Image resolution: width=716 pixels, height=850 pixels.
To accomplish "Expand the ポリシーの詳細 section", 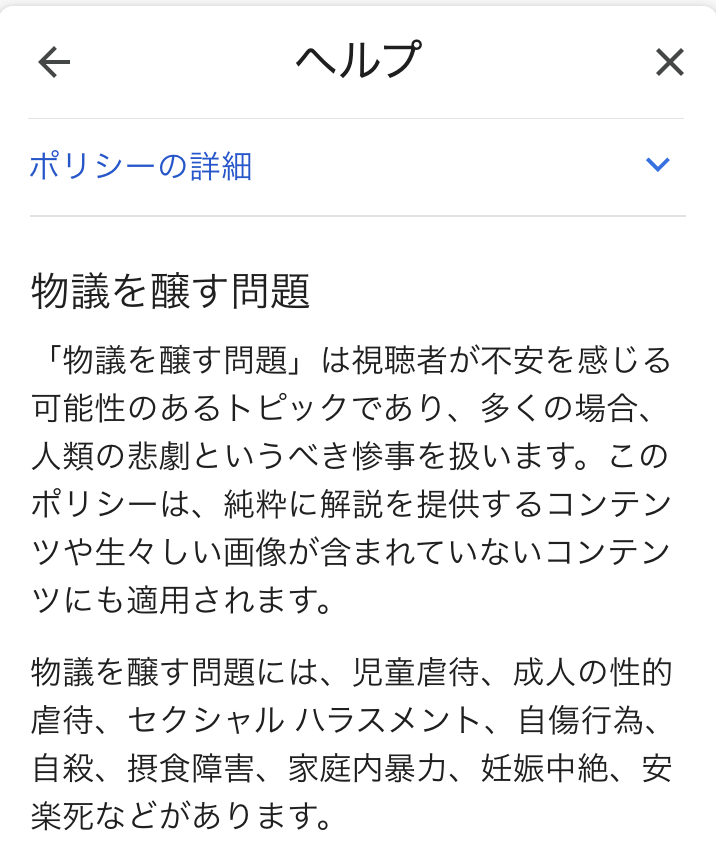I will (x=657, y=165).
